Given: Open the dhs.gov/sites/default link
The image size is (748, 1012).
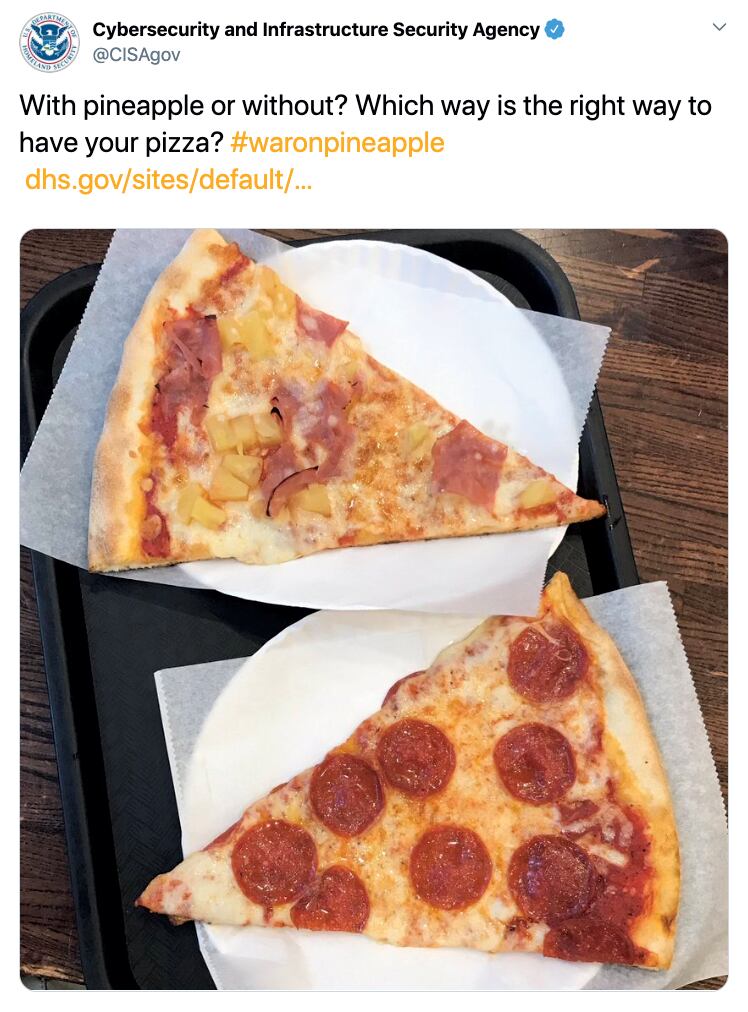Looking at the screenshot, I should pyautogui.click(x=168, y=181).
